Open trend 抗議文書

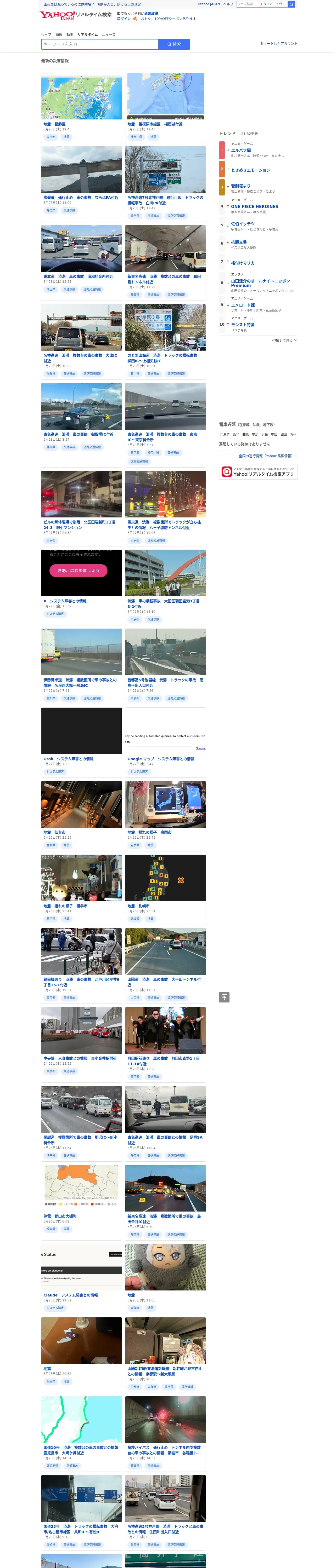(239, 242)
